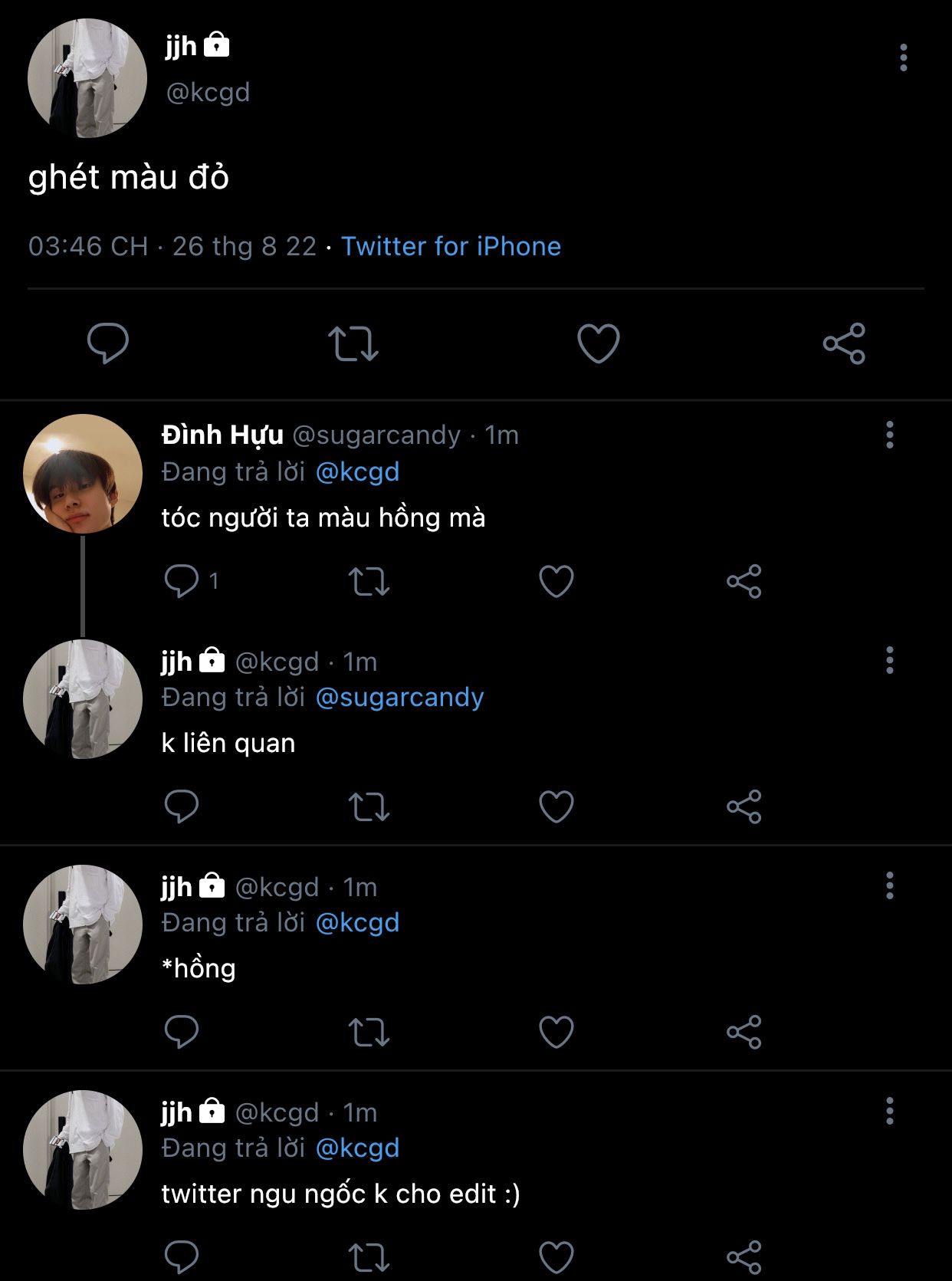Open more options on Đình Hựu's reply
This screenshot has height=1281, width=952.
pos(889,435)
